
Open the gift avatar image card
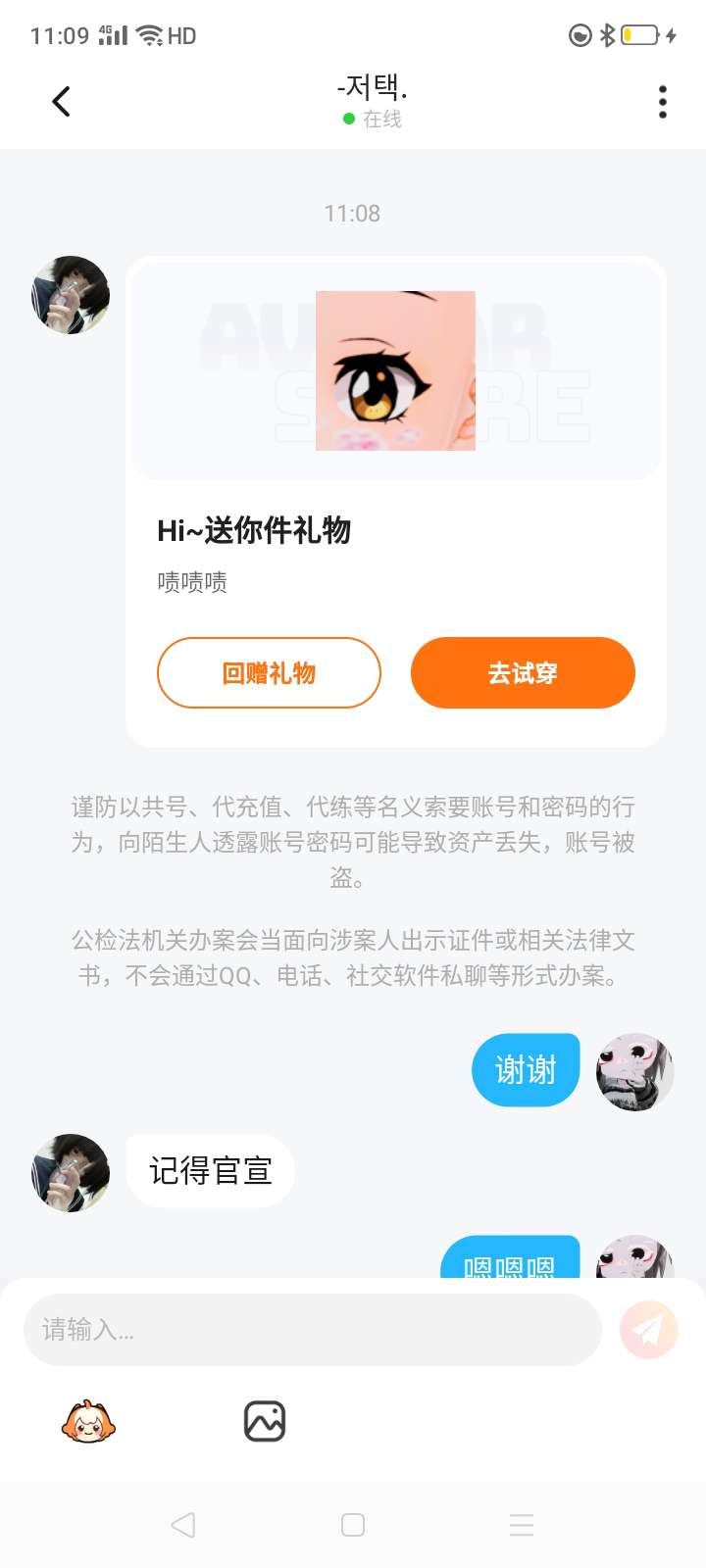[395, 371]
